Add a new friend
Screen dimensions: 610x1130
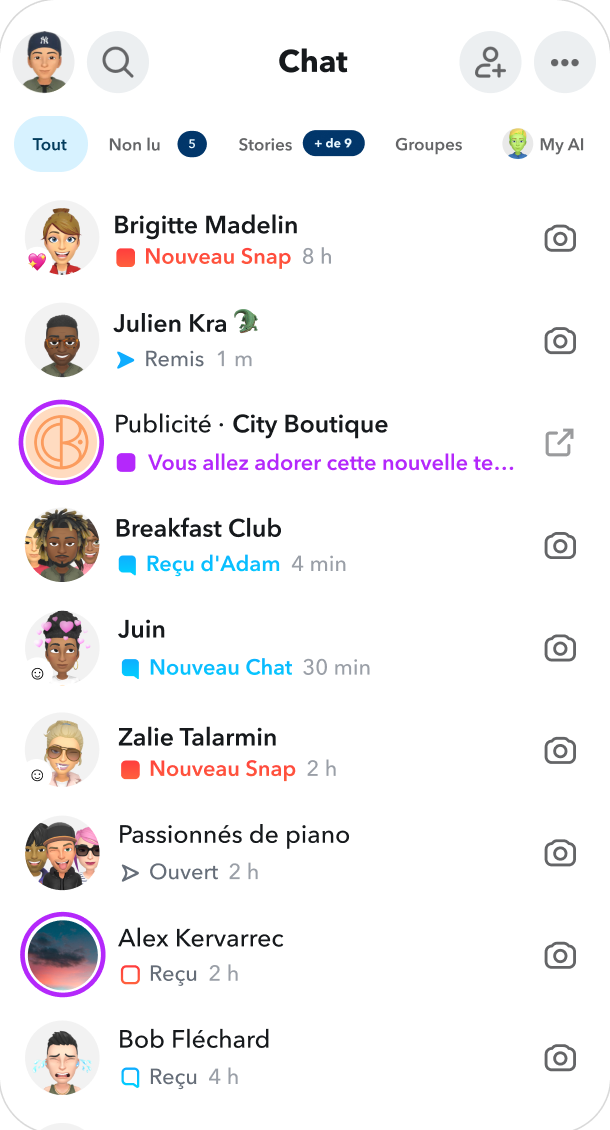490,62
